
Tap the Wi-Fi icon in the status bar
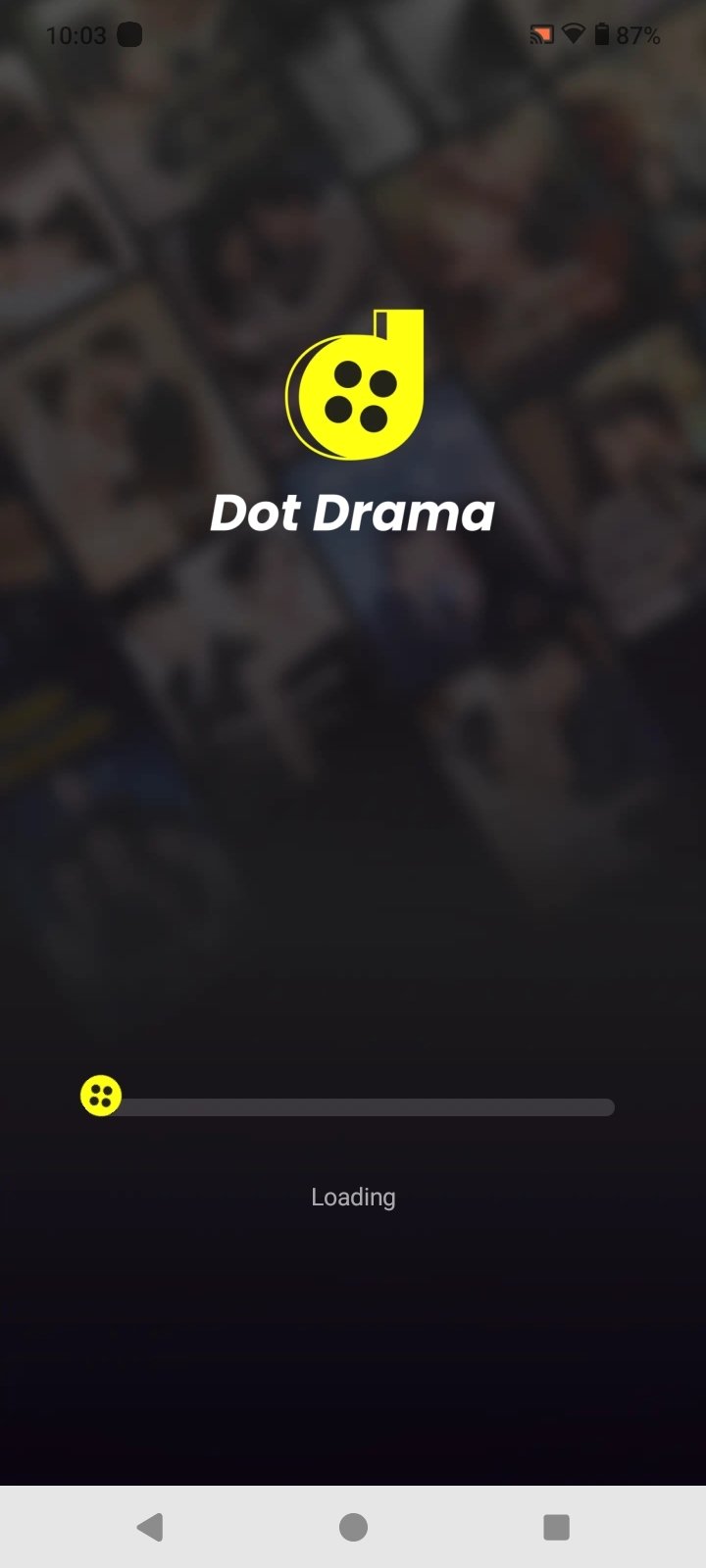click(574, 33)
